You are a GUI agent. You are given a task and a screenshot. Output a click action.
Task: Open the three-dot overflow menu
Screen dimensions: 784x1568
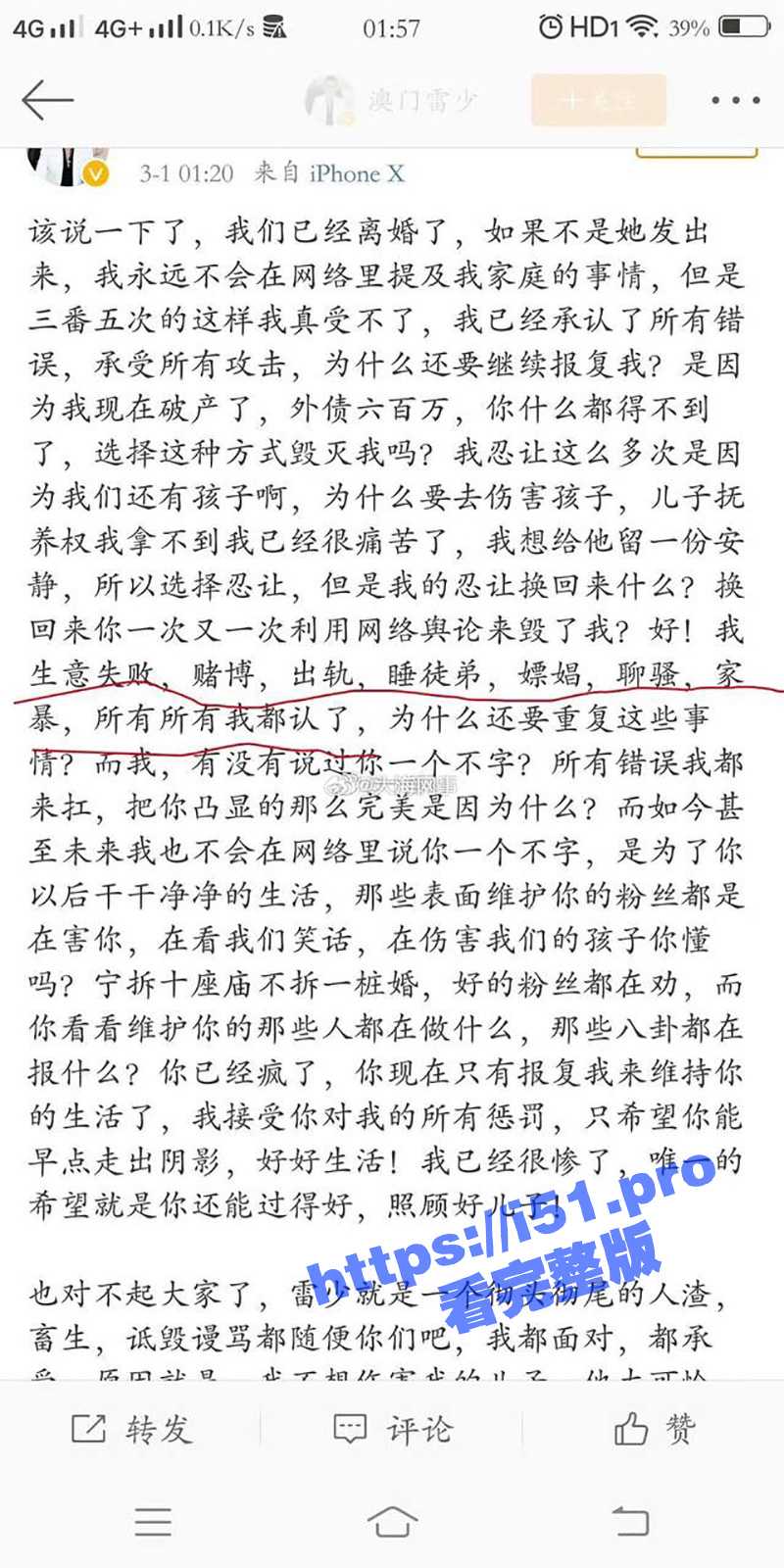tap(735, 100)
